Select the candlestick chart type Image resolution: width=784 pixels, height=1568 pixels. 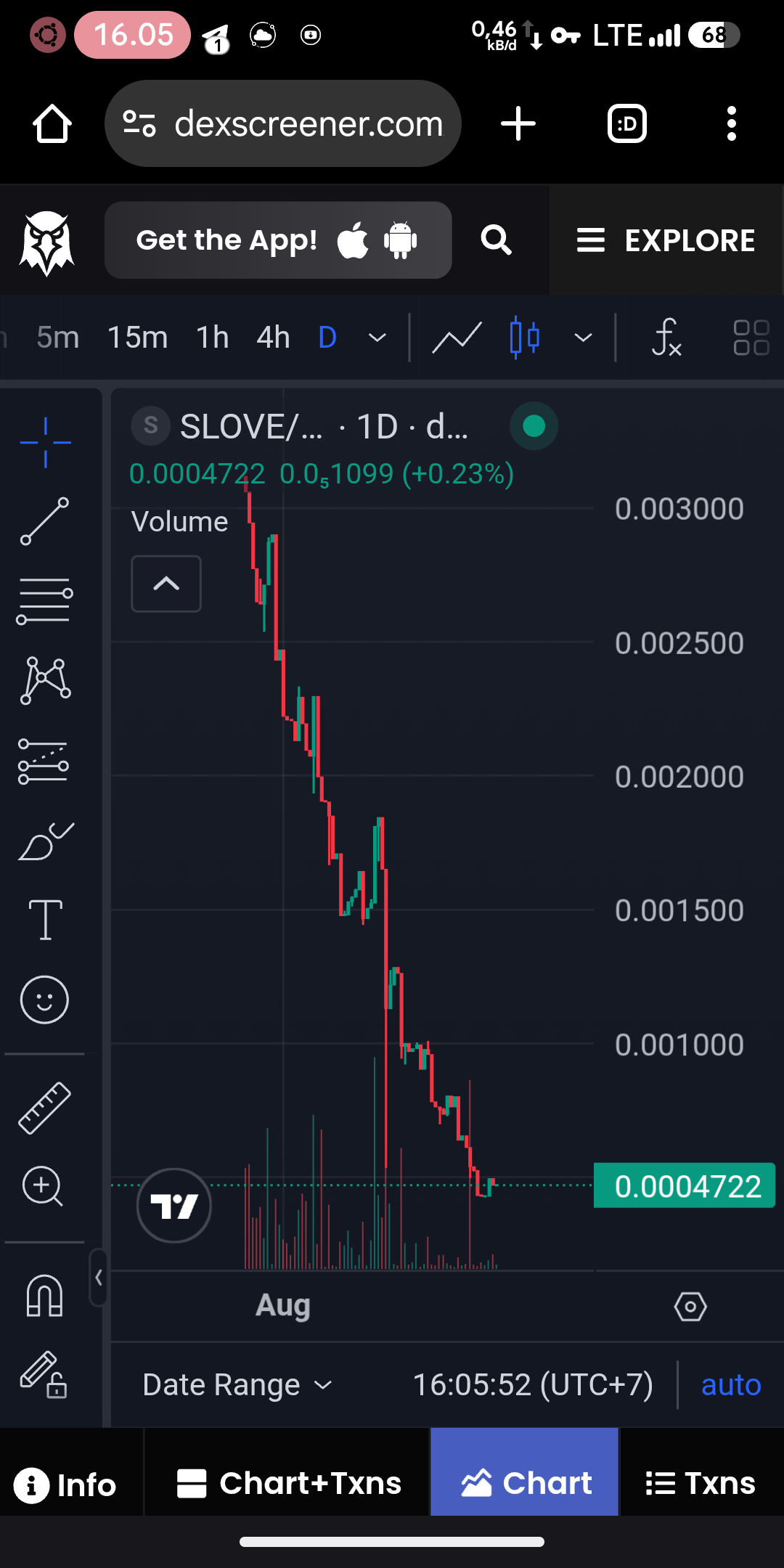(x=525, y=338)
